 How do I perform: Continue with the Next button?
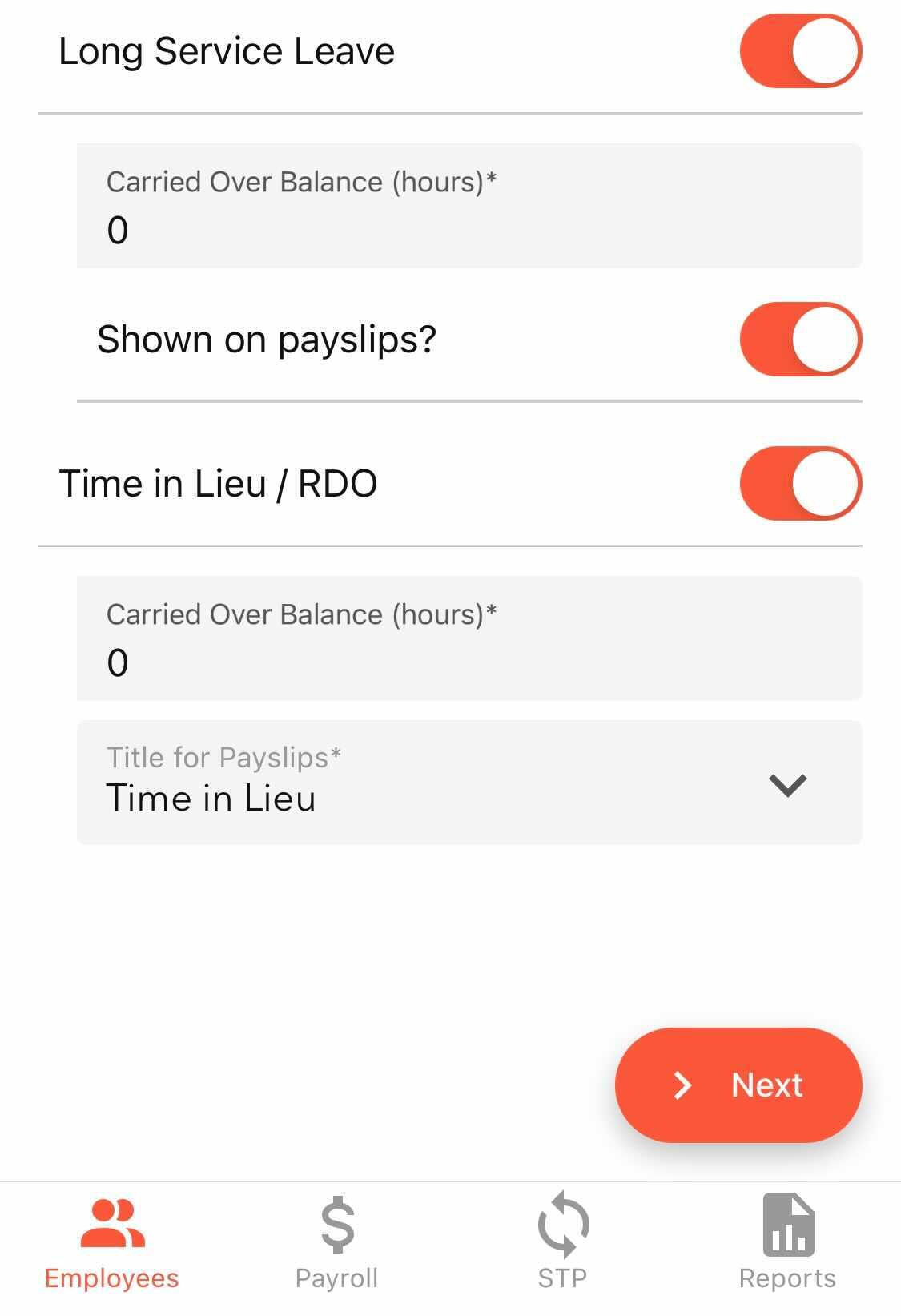click(x=738, y=1085)
